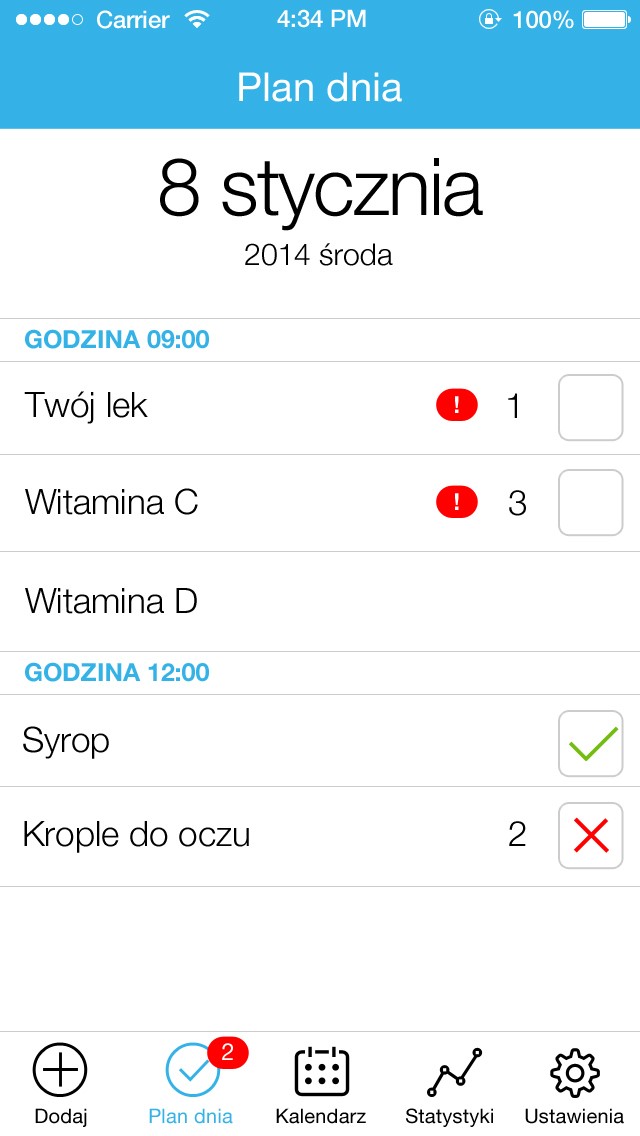Open the Dodaj tab
640x1136 pixels.
click(61, 1084)
